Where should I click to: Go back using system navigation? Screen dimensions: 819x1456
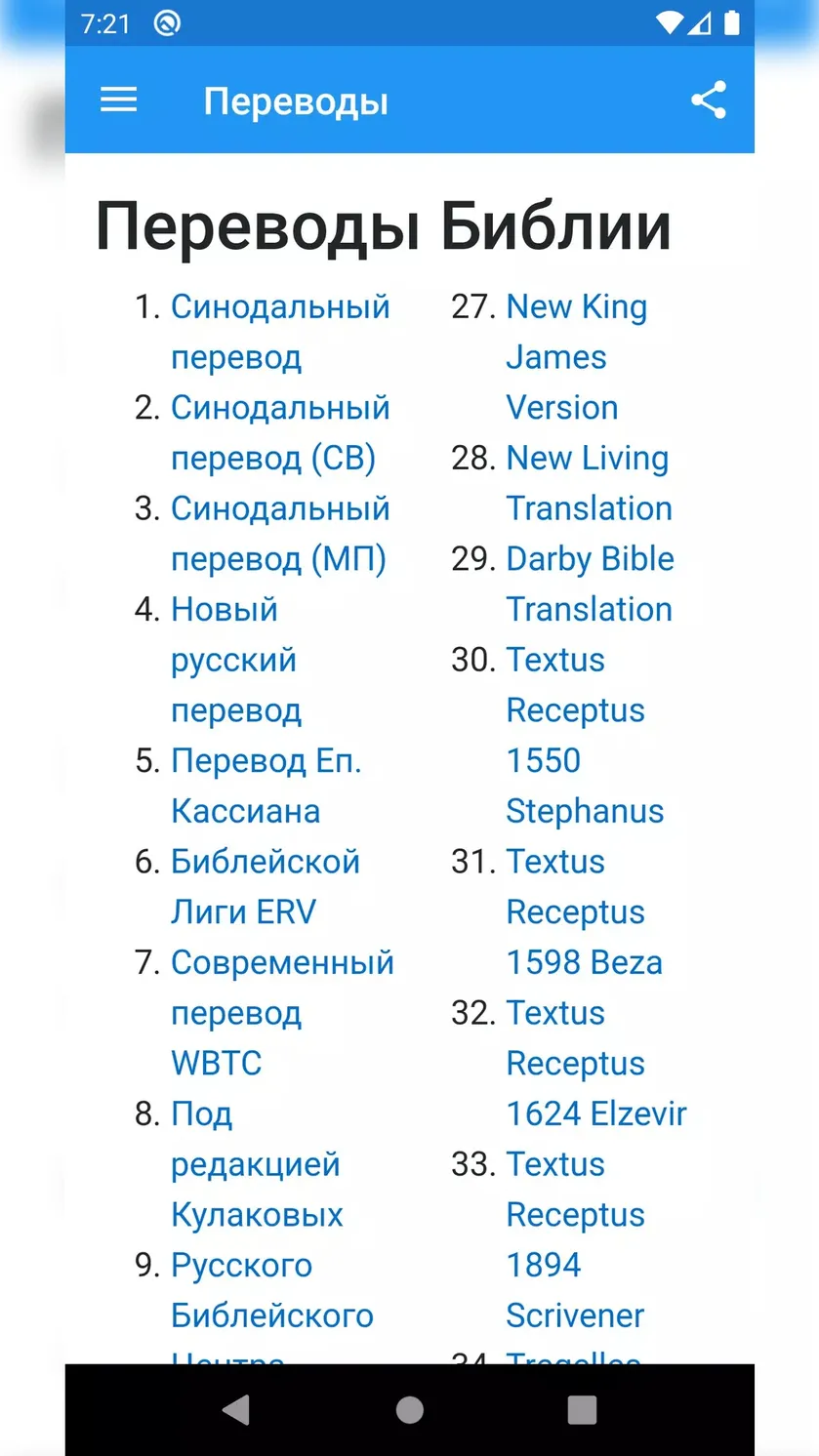point(236,1410)
